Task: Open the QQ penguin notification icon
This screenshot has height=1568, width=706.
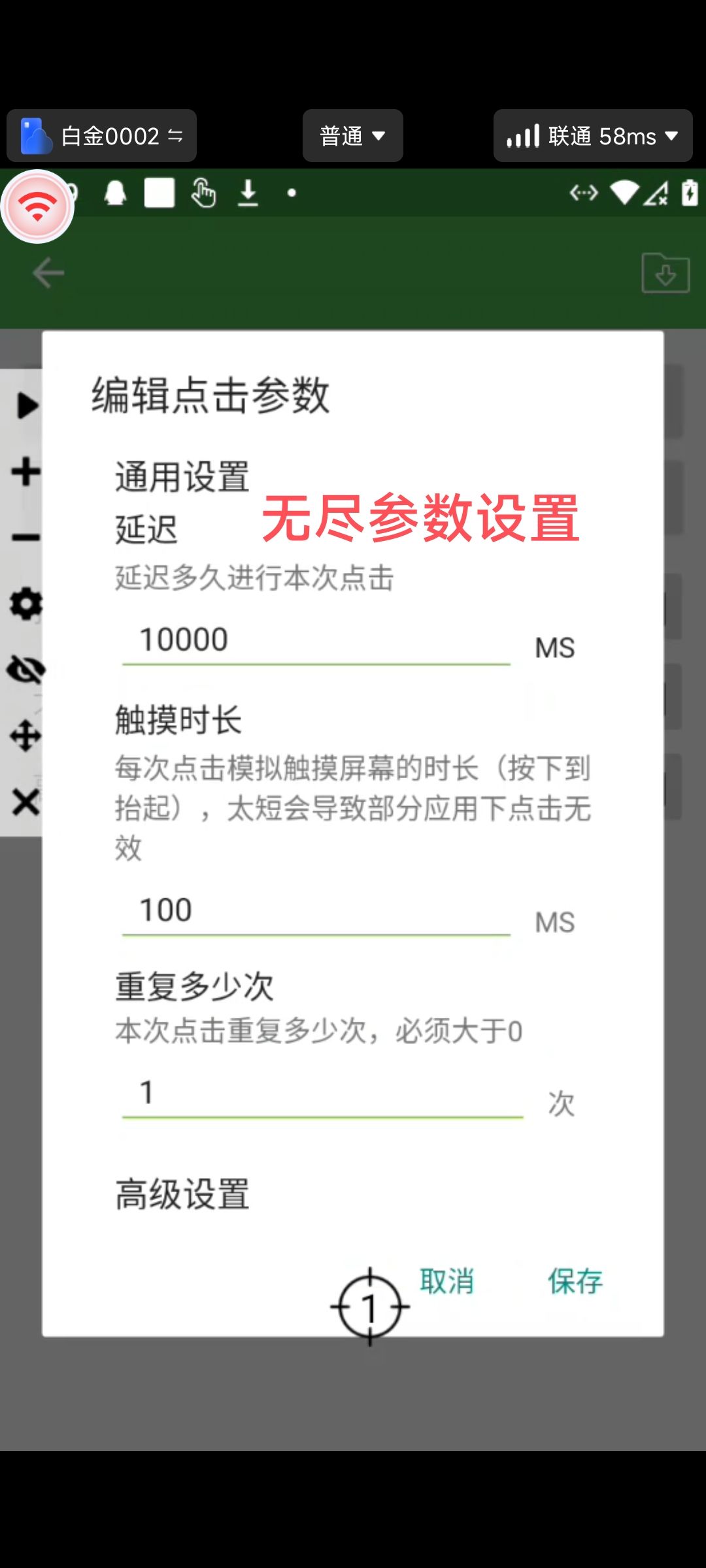Action: pos(116,191)
